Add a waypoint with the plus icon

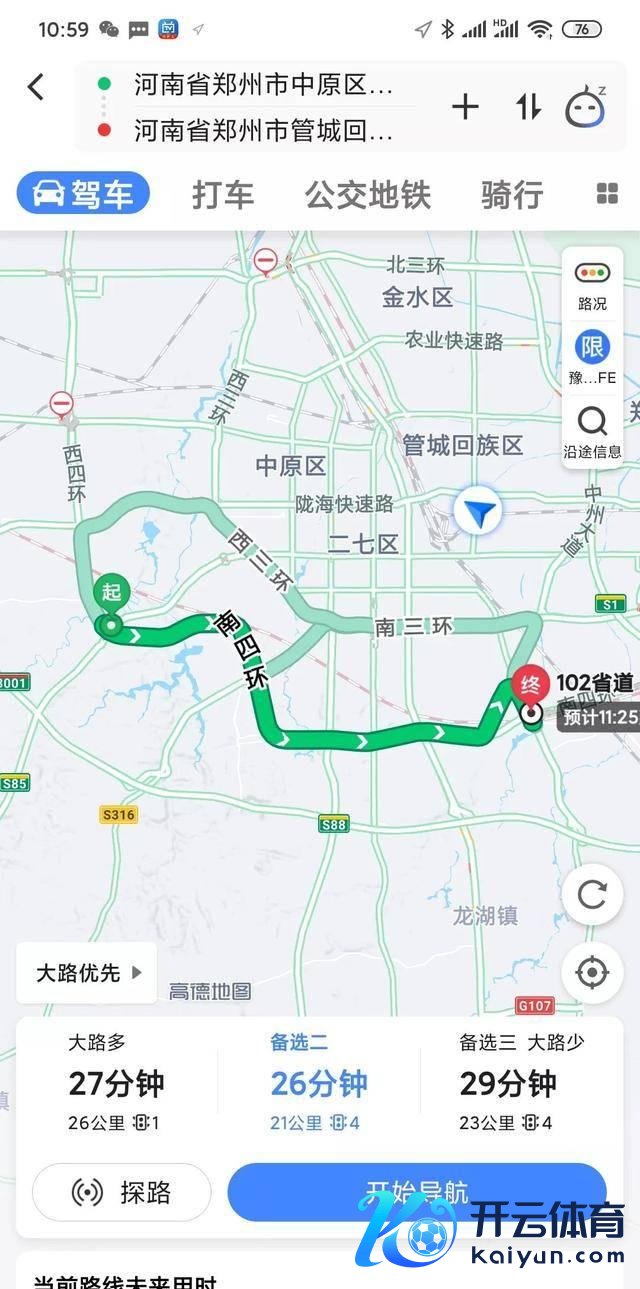click(x=465, y=107)
